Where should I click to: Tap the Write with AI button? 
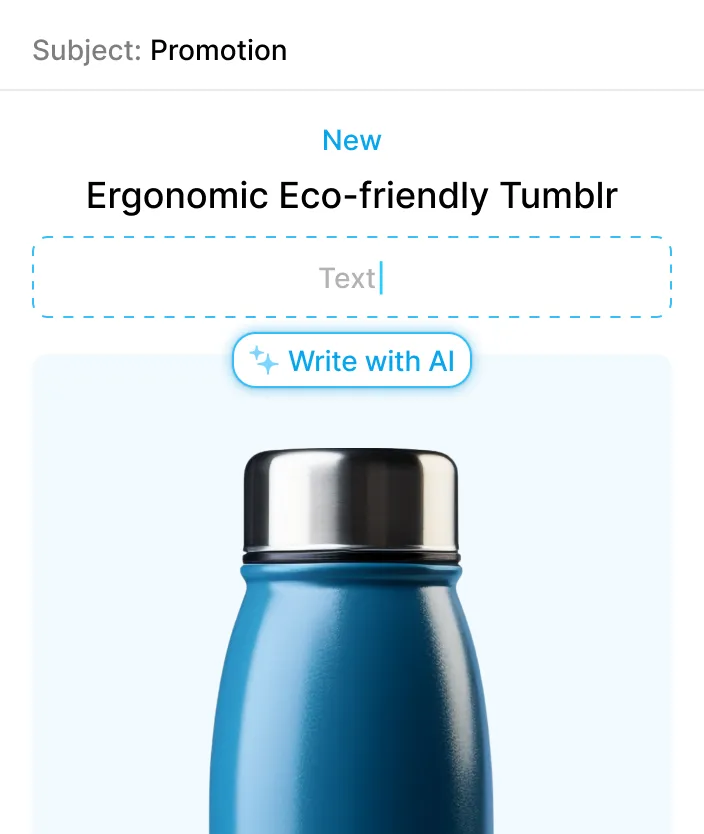point(352,361)
